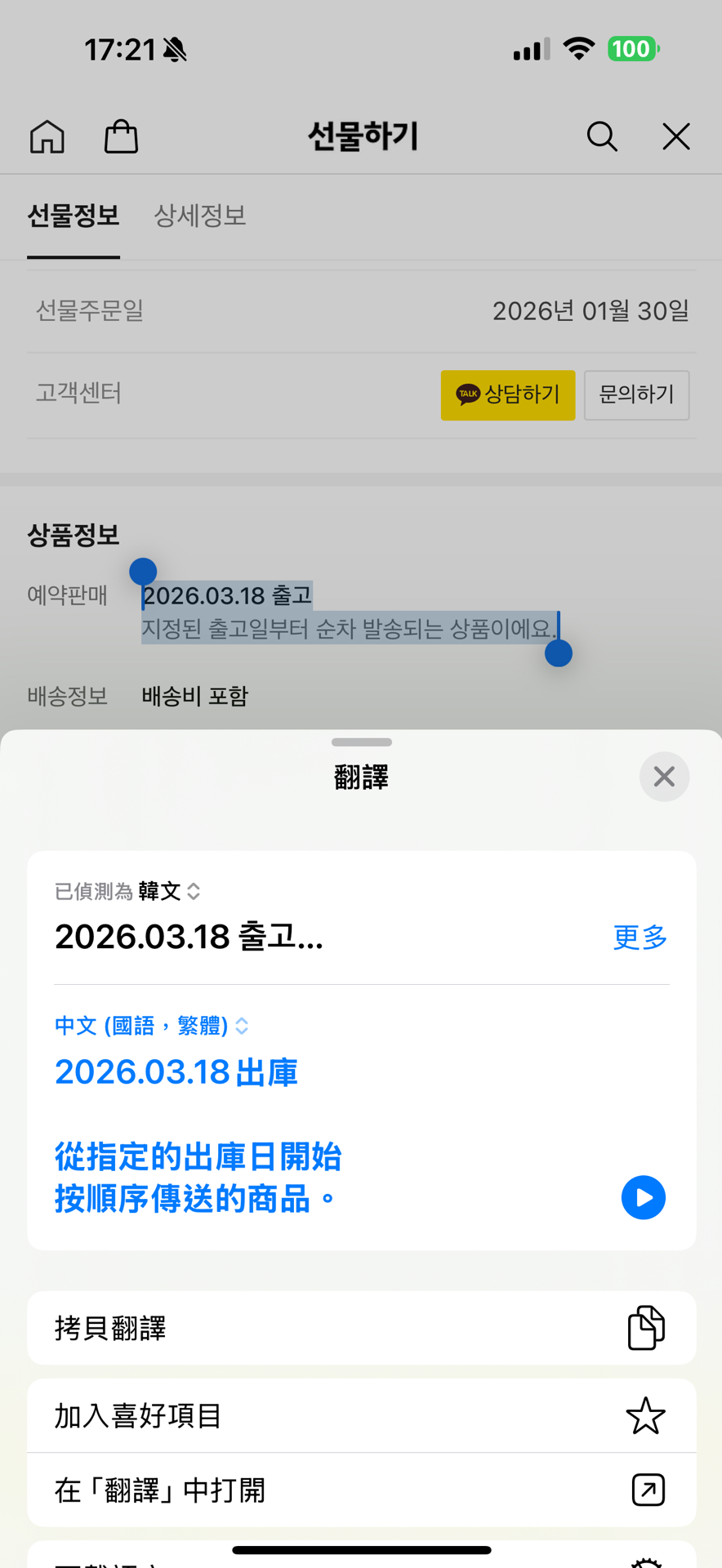Click the copy icon beside 拷貝翻譯
The height and width of the screenshot is (1568, 722).
point(645,1327)
